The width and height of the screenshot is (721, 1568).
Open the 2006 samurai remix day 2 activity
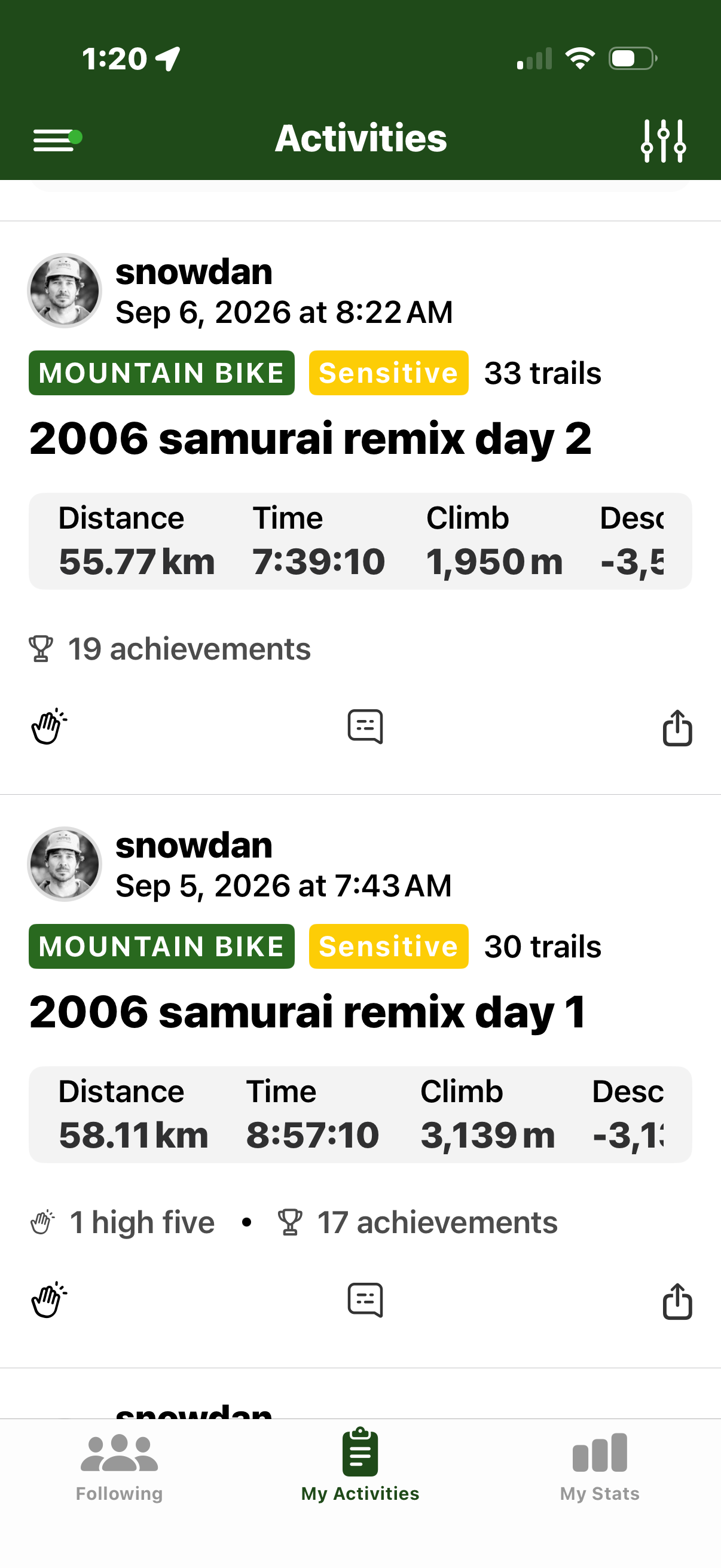[x=310, y=439]
